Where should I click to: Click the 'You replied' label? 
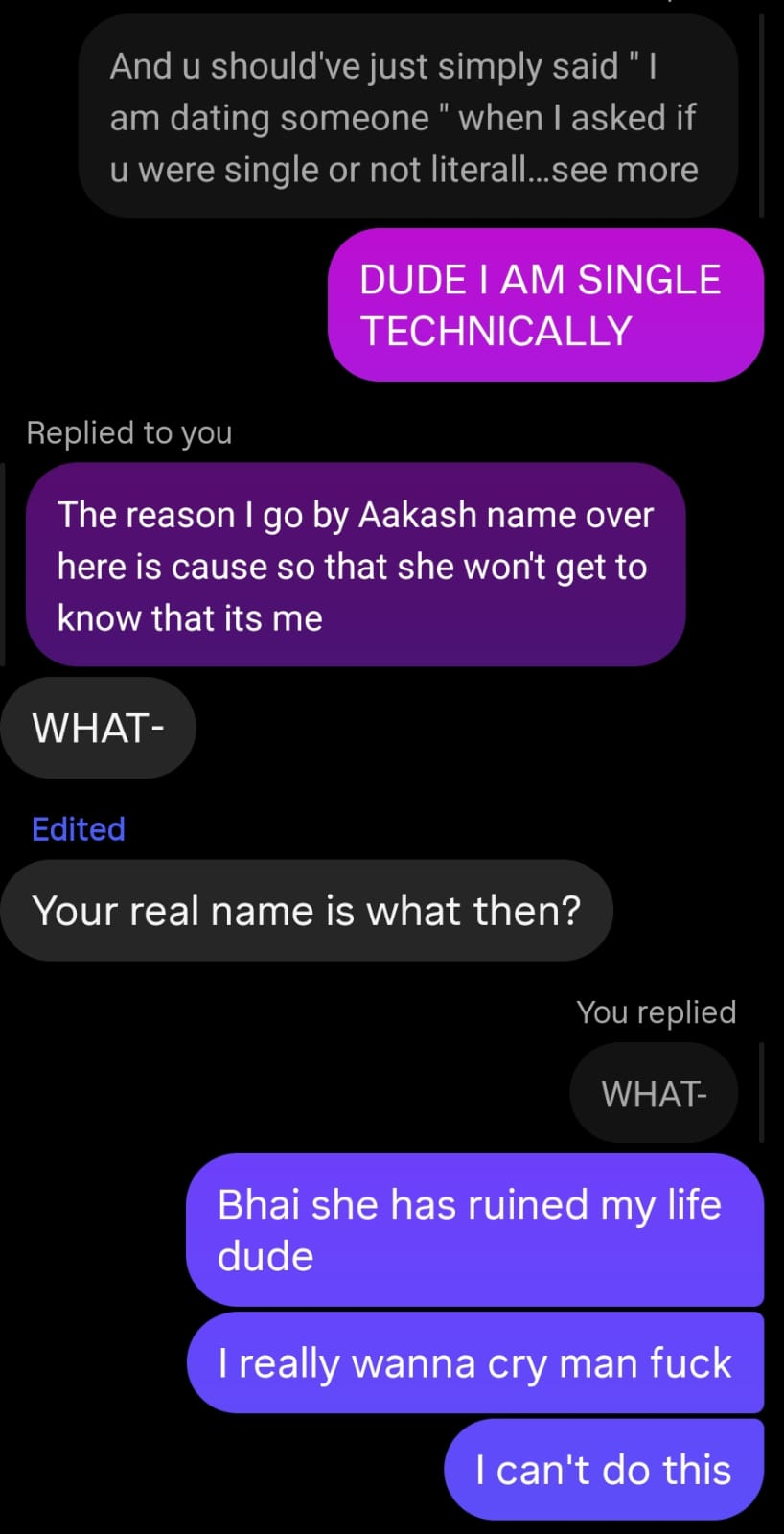click(x=656, y=1011)
